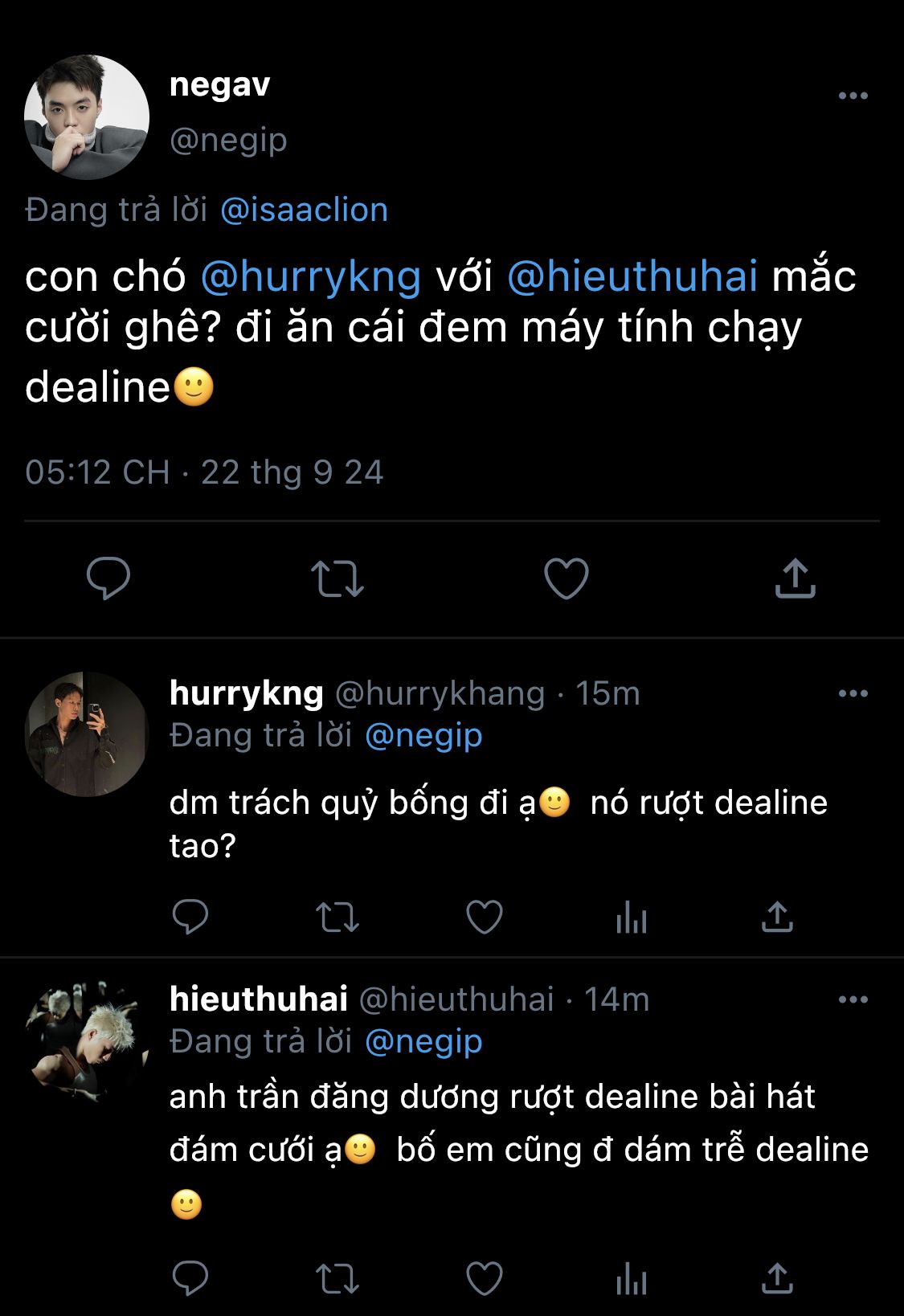The width and height of the screenshot is (904, 1316).
Task: Open the @isaaclion mention link
Action: (304, 210)
